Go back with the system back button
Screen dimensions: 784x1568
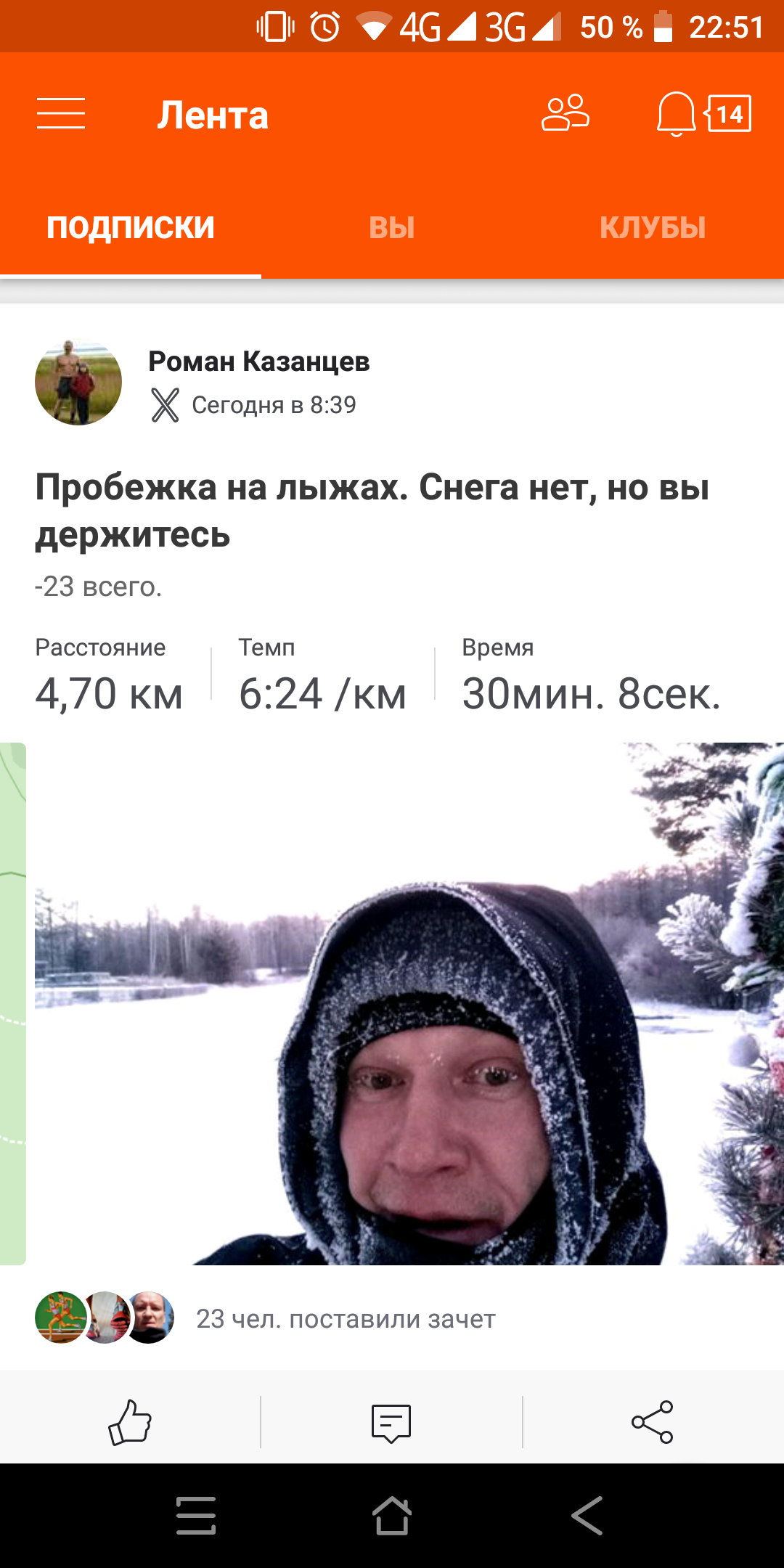[x=587, y=1516]
